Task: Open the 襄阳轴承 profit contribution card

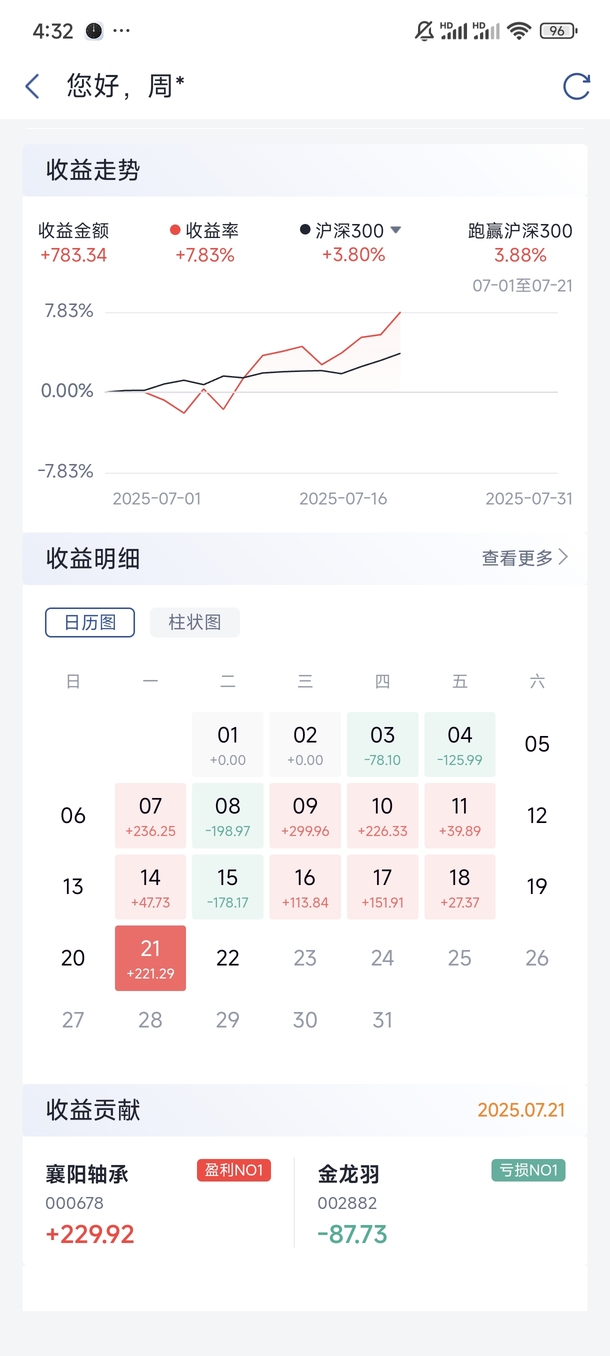Action: tap(158, 1203)
